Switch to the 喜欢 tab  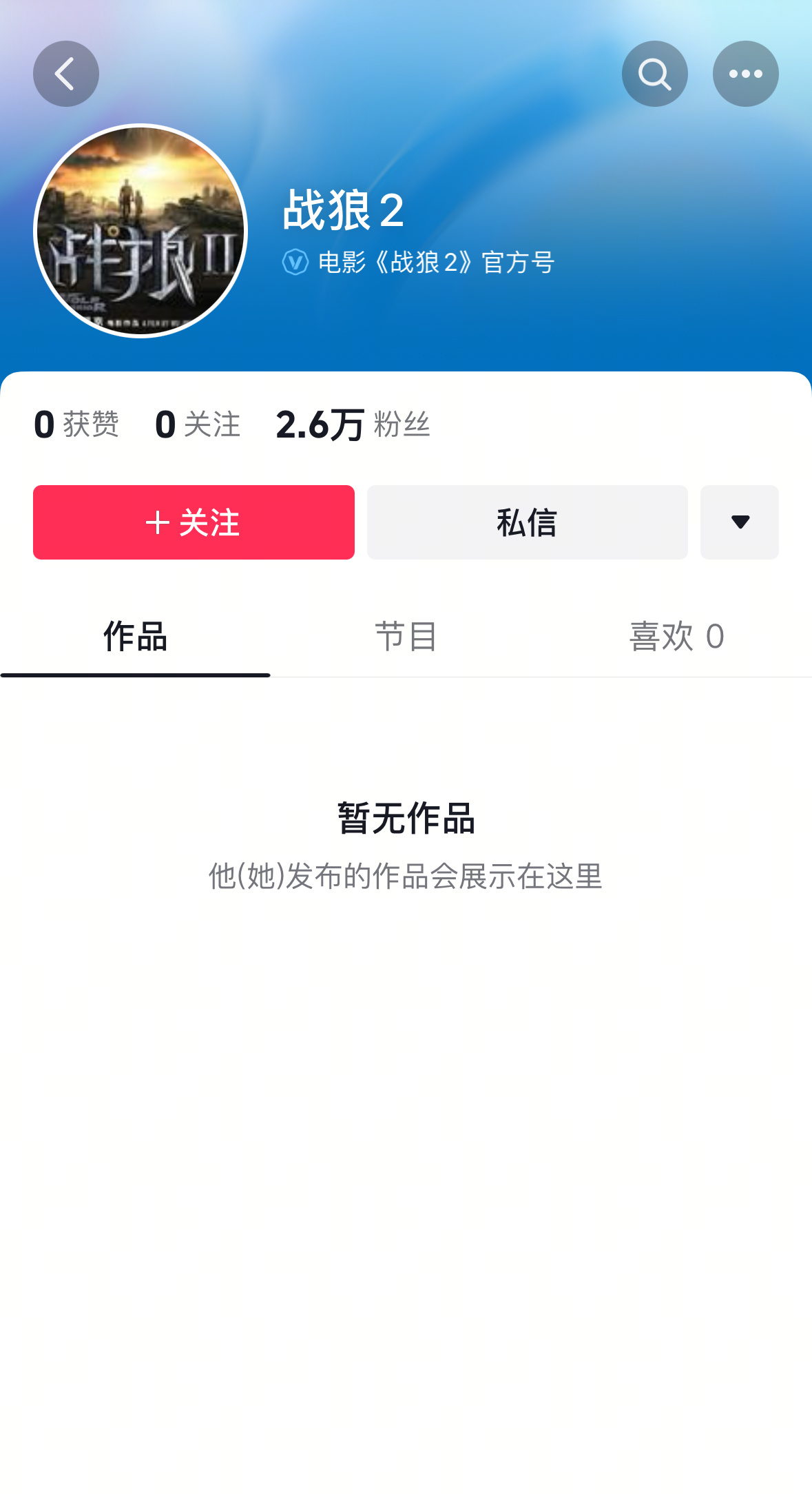pos(676,636)
